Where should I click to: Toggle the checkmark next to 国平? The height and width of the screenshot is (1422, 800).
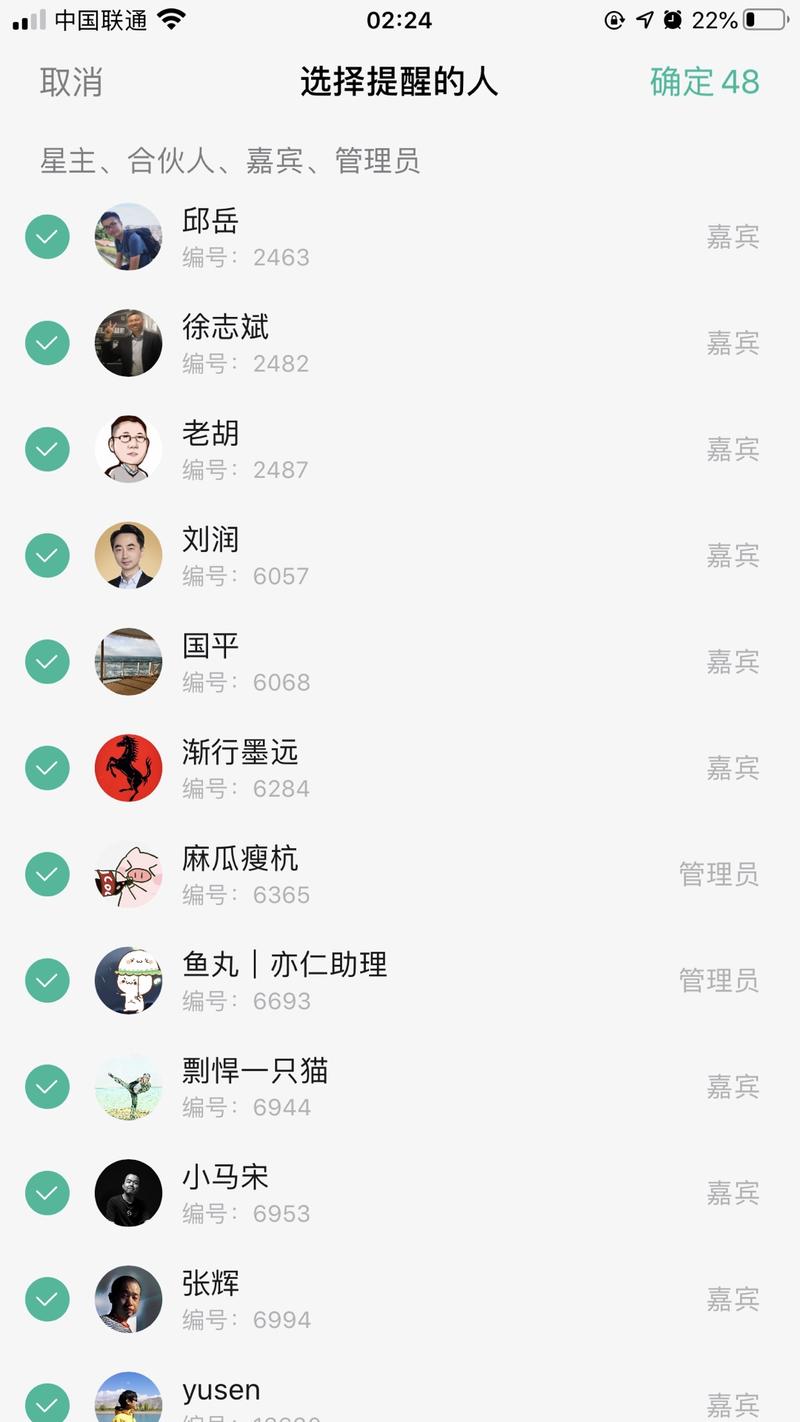click(47, 661)
